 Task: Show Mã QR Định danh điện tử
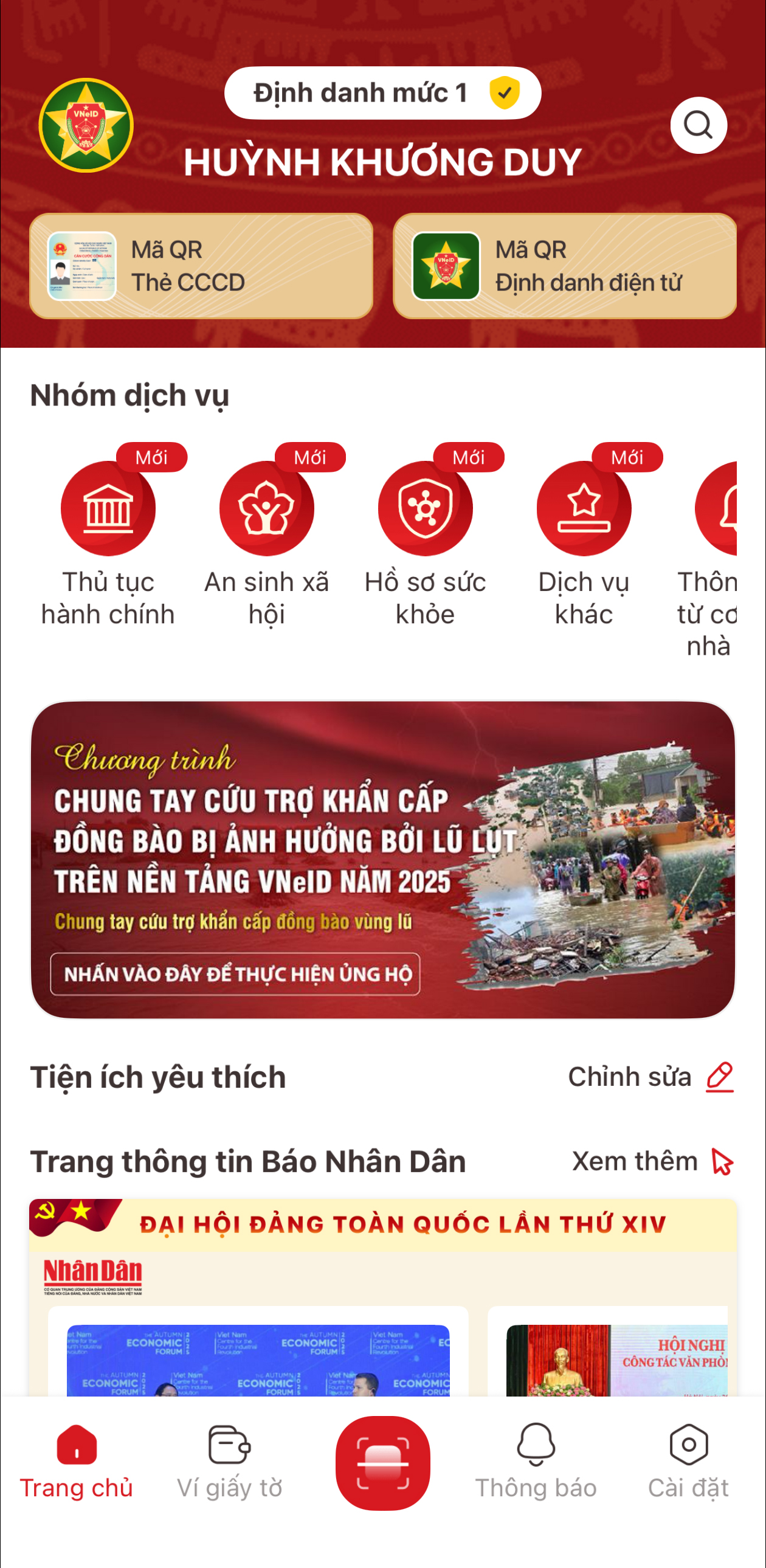pos(564,266)
